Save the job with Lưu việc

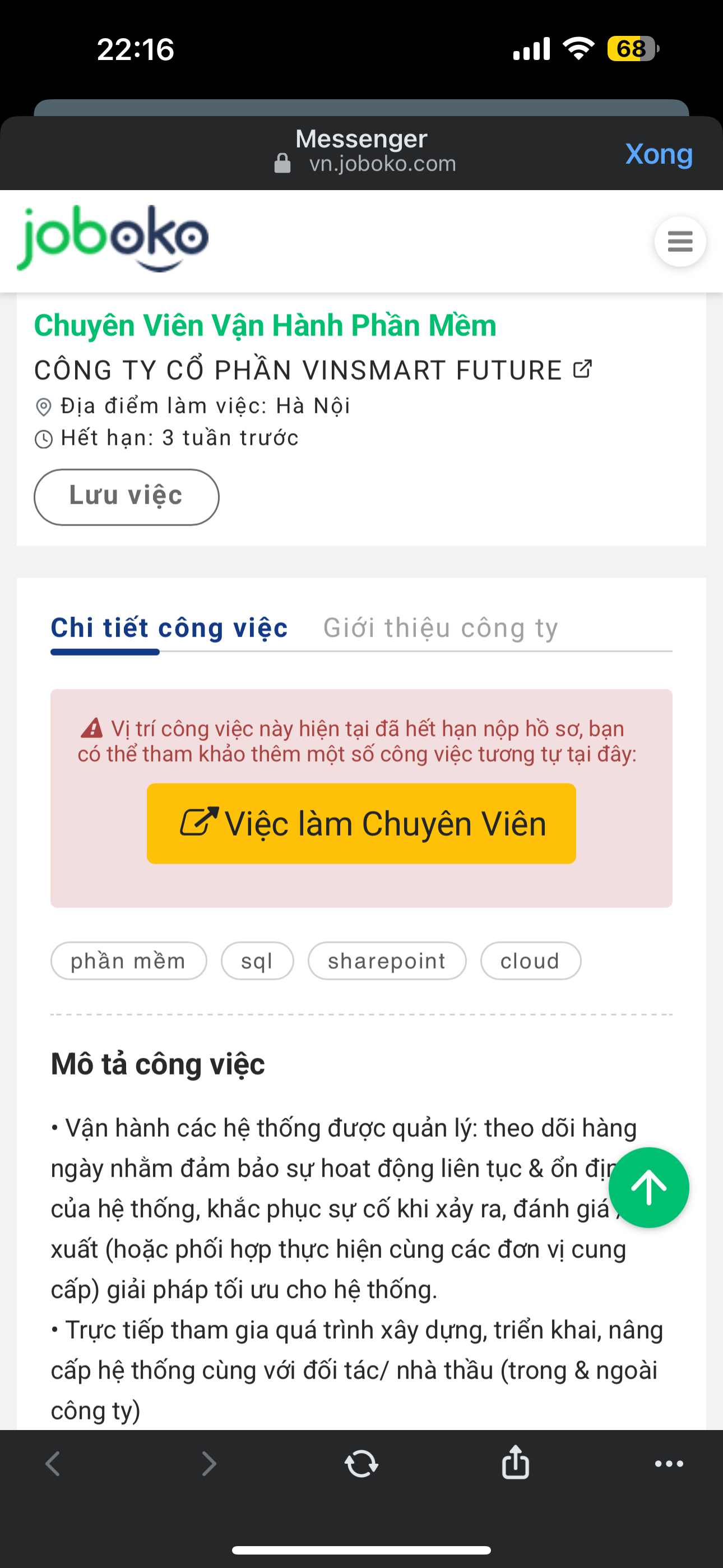click(126, 497)
